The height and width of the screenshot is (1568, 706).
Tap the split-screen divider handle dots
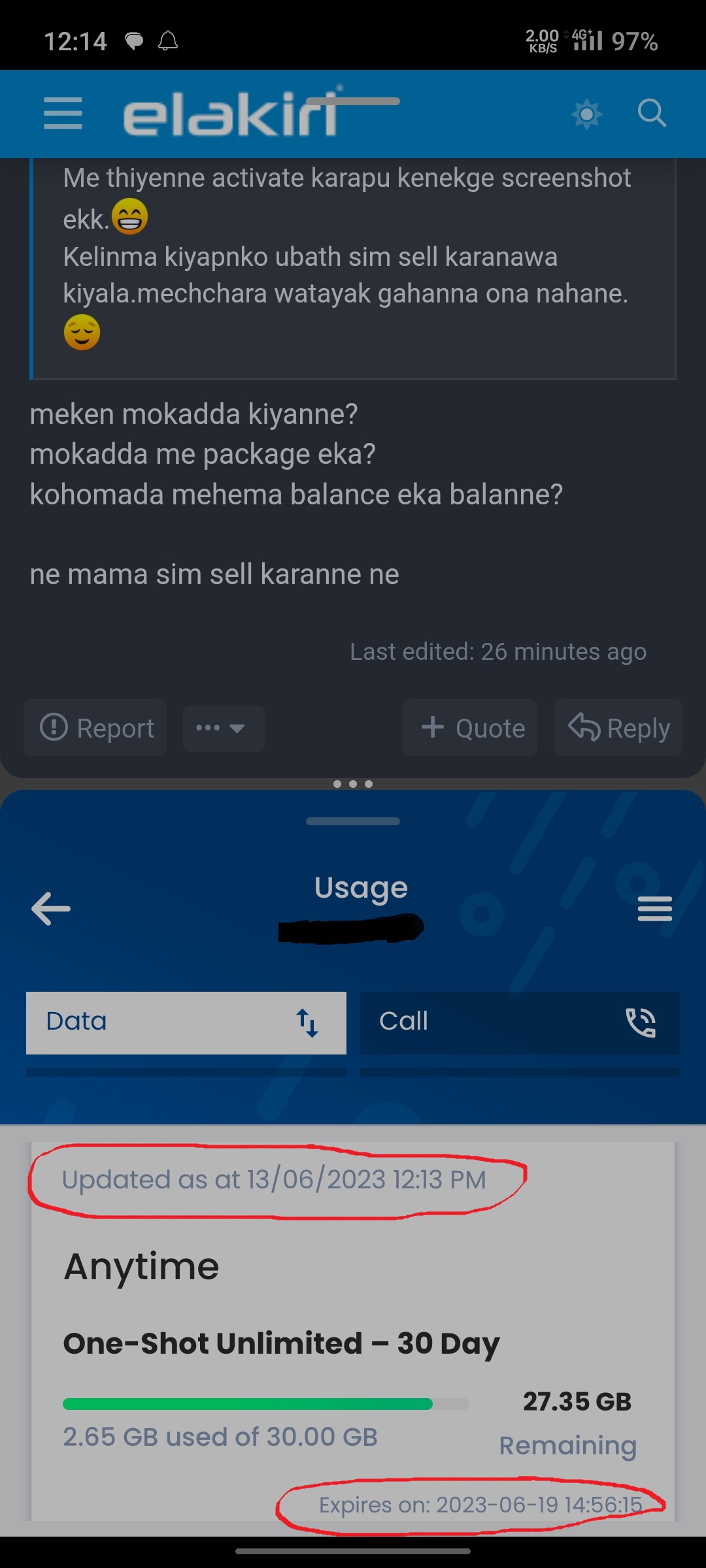tap(353, 783)
